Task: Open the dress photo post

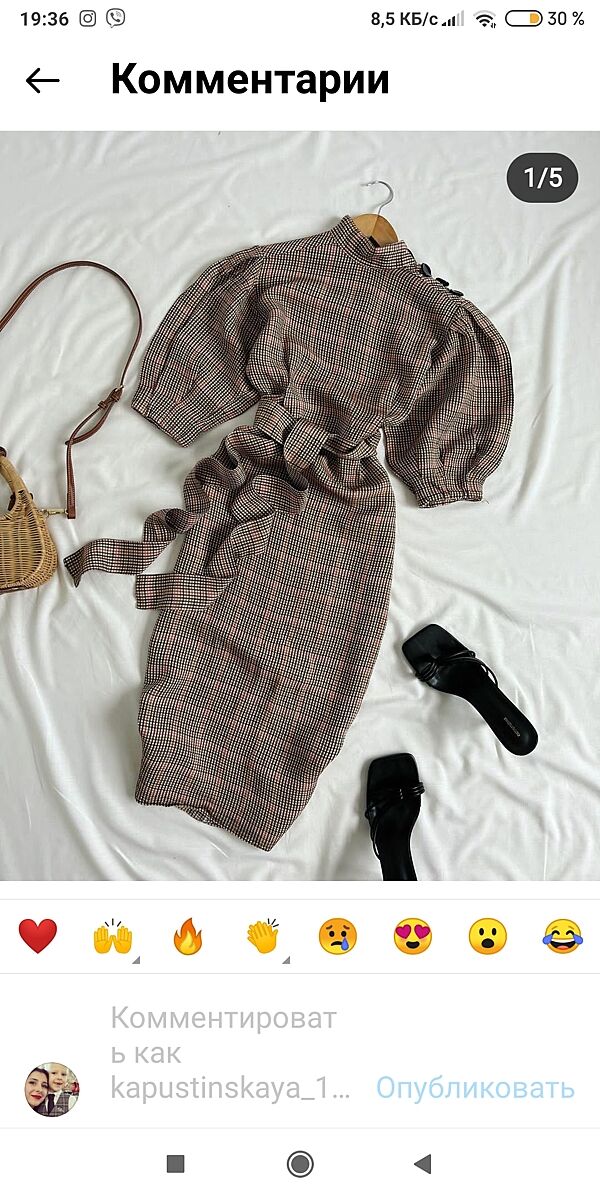Action: [x=300, y=505]
